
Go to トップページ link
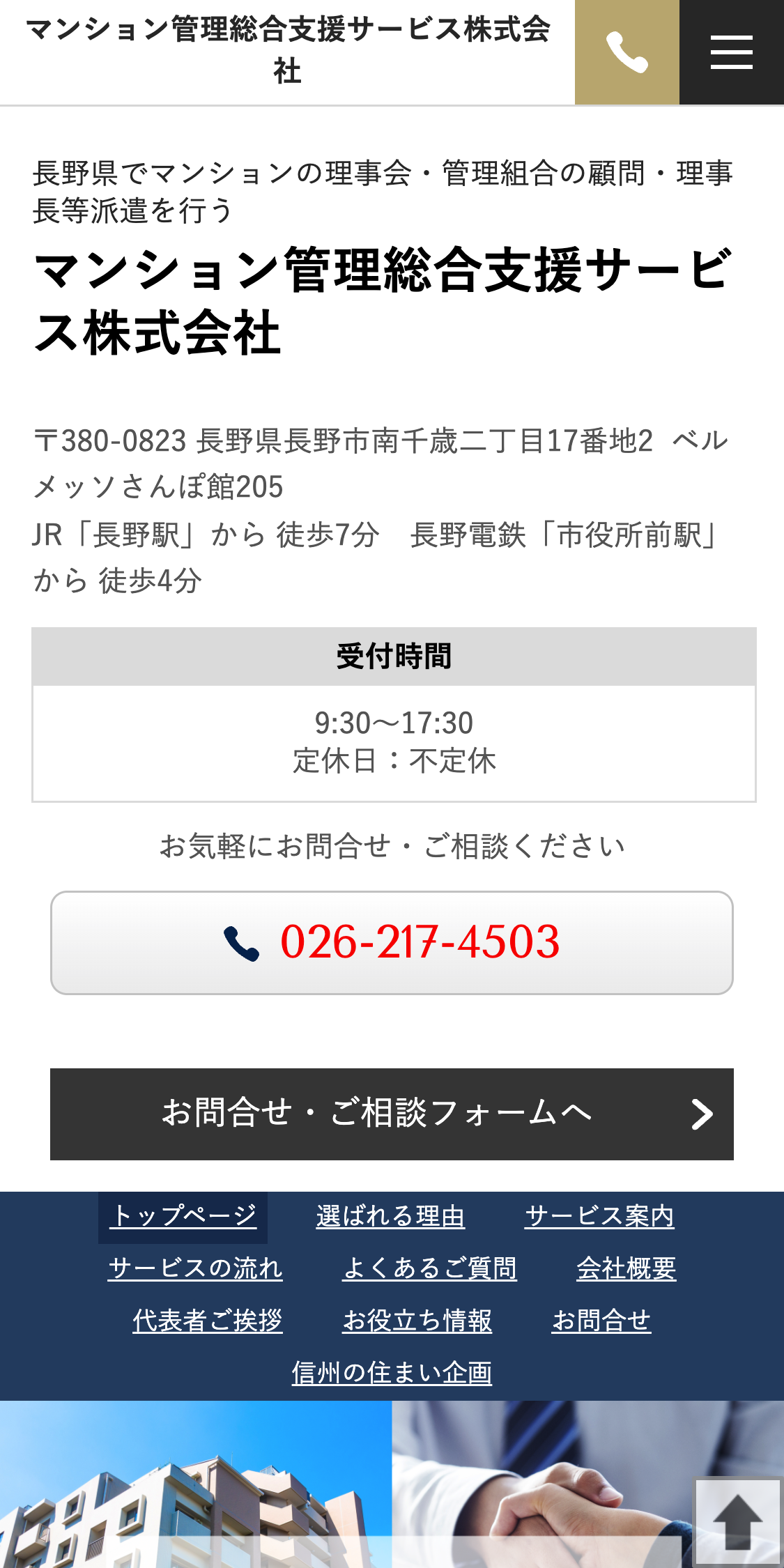183,1217
